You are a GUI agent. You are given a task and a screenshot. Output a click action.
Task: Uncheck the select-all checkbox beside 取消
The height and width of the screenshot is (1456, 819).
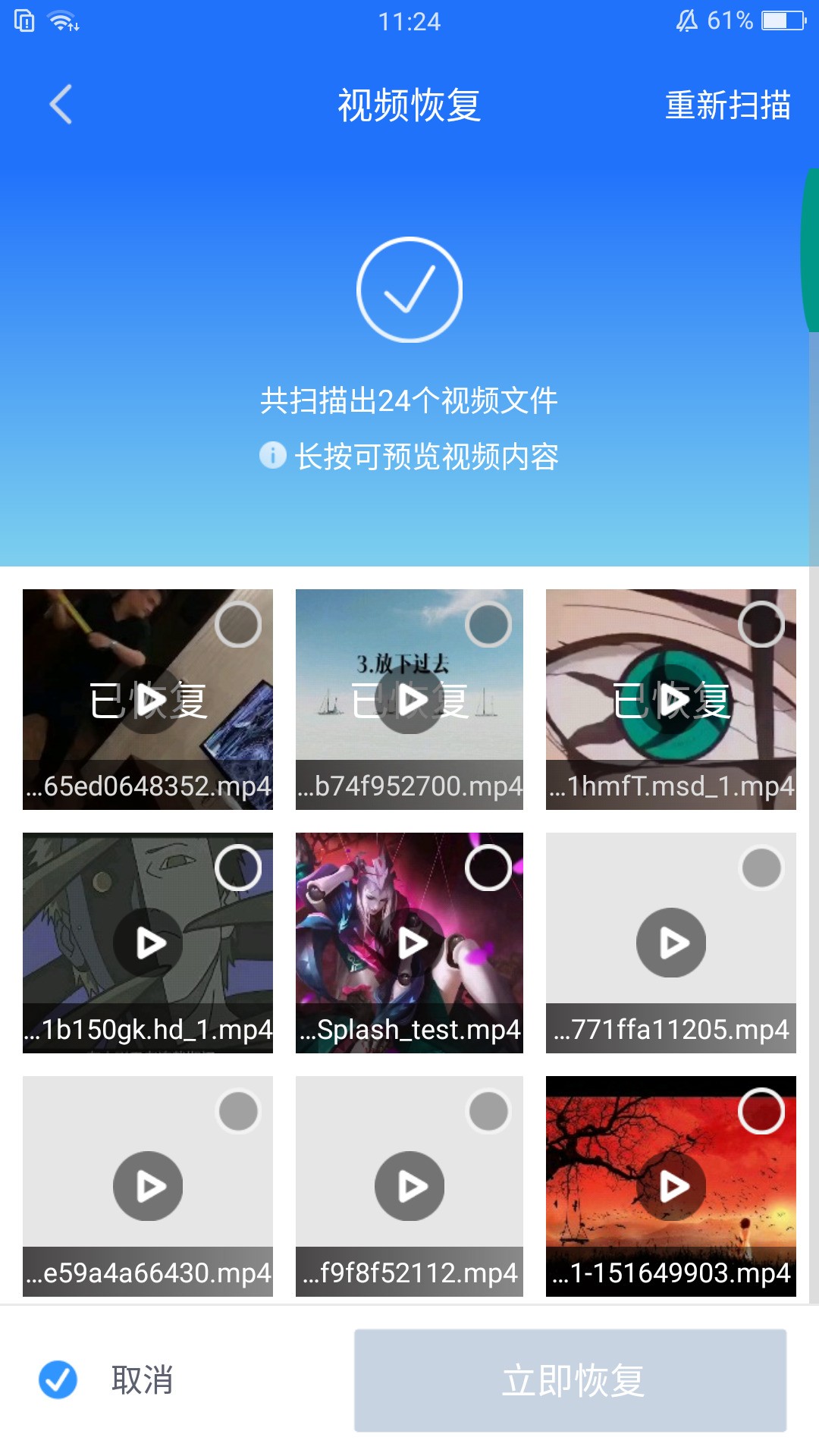click(x=58, y=1379)
